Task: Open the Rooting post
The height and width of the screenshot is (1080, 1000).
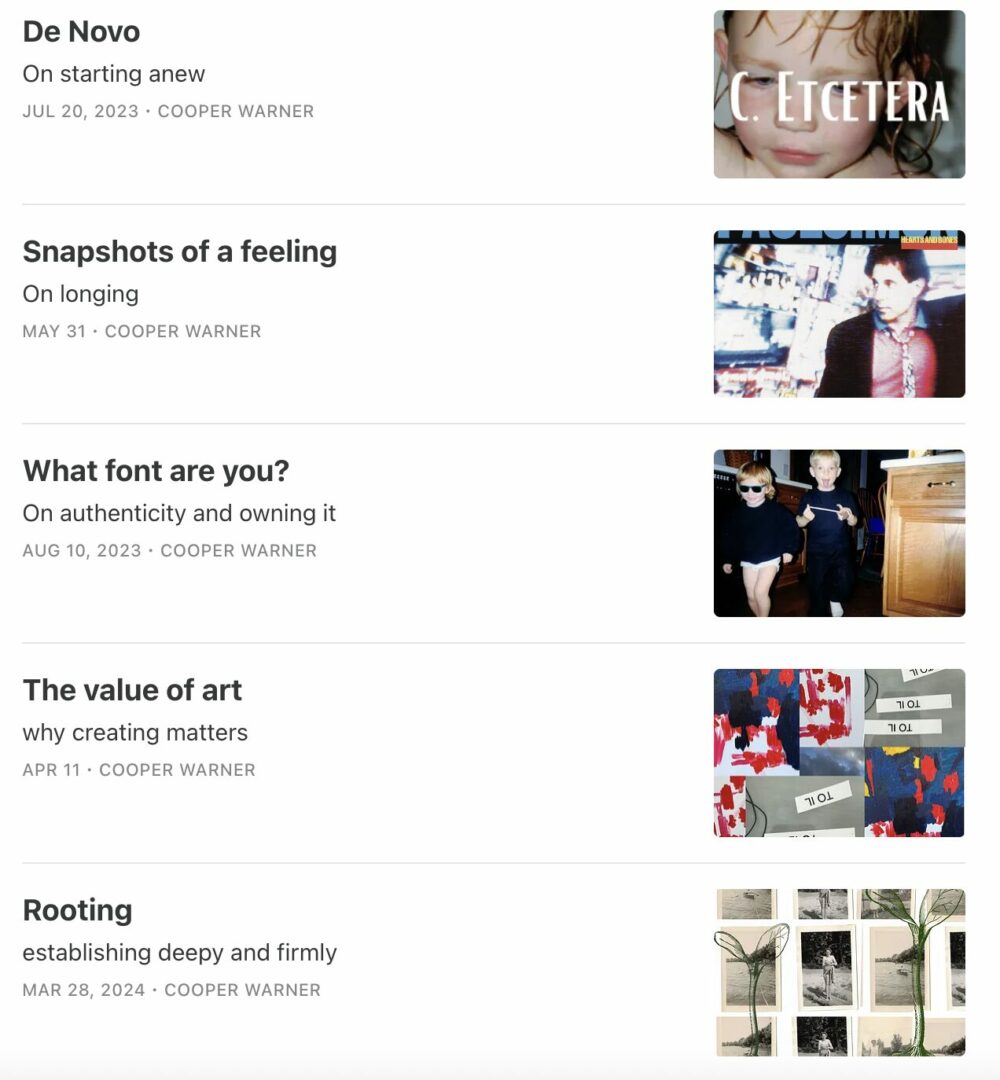Action: (78, 911)
